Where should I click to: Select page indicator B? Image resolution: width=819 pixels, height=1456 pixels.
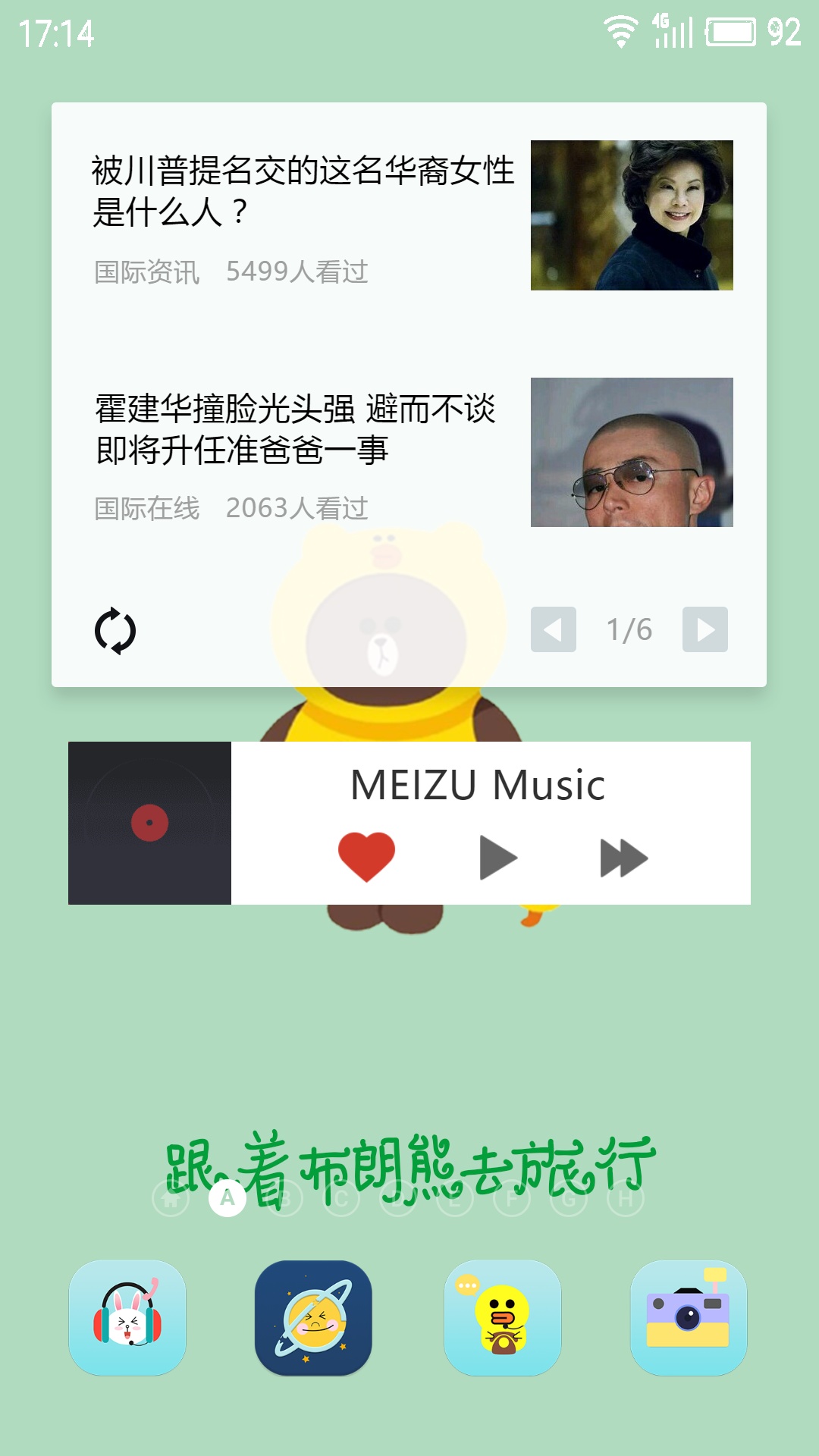[x=284, y=1199]
